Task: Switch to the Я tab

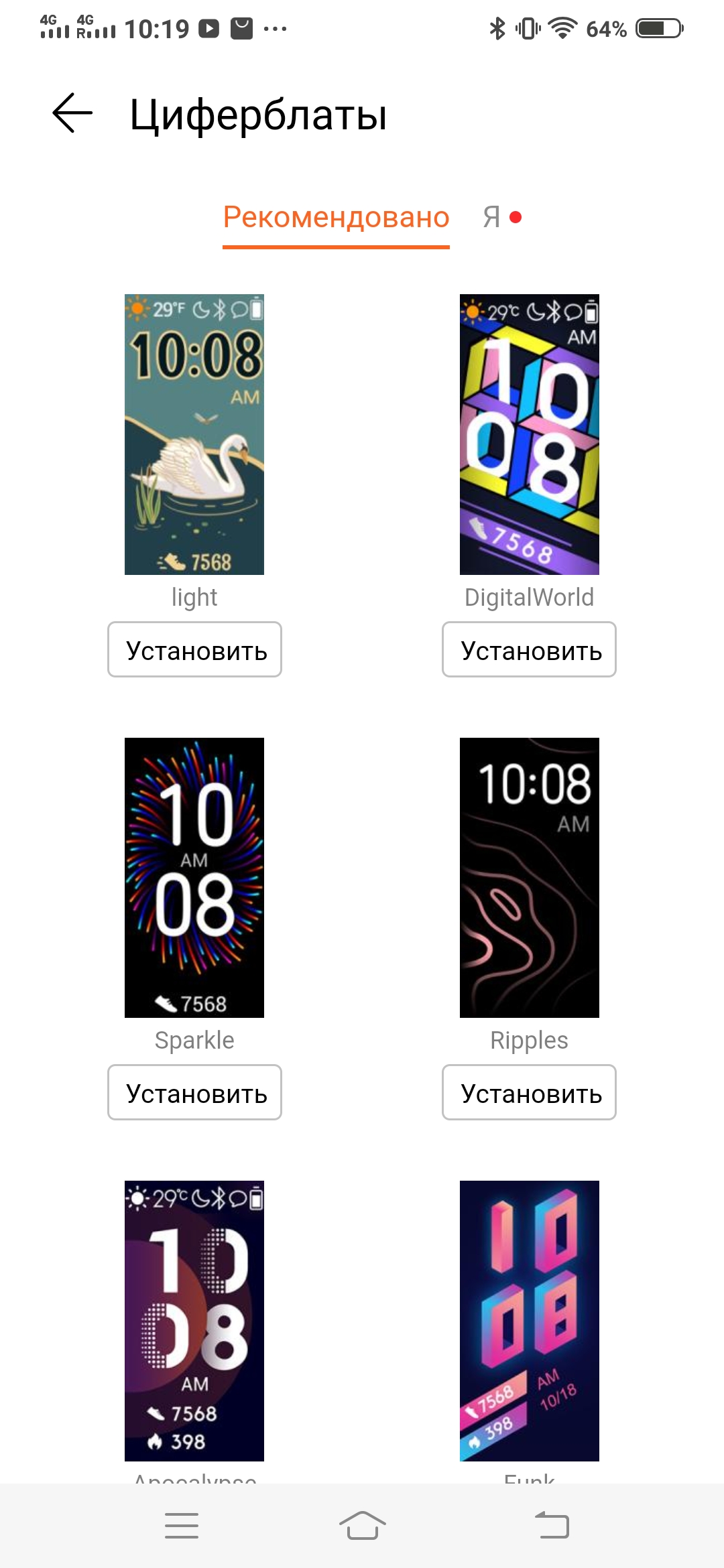Action: [x=493, y=217]
